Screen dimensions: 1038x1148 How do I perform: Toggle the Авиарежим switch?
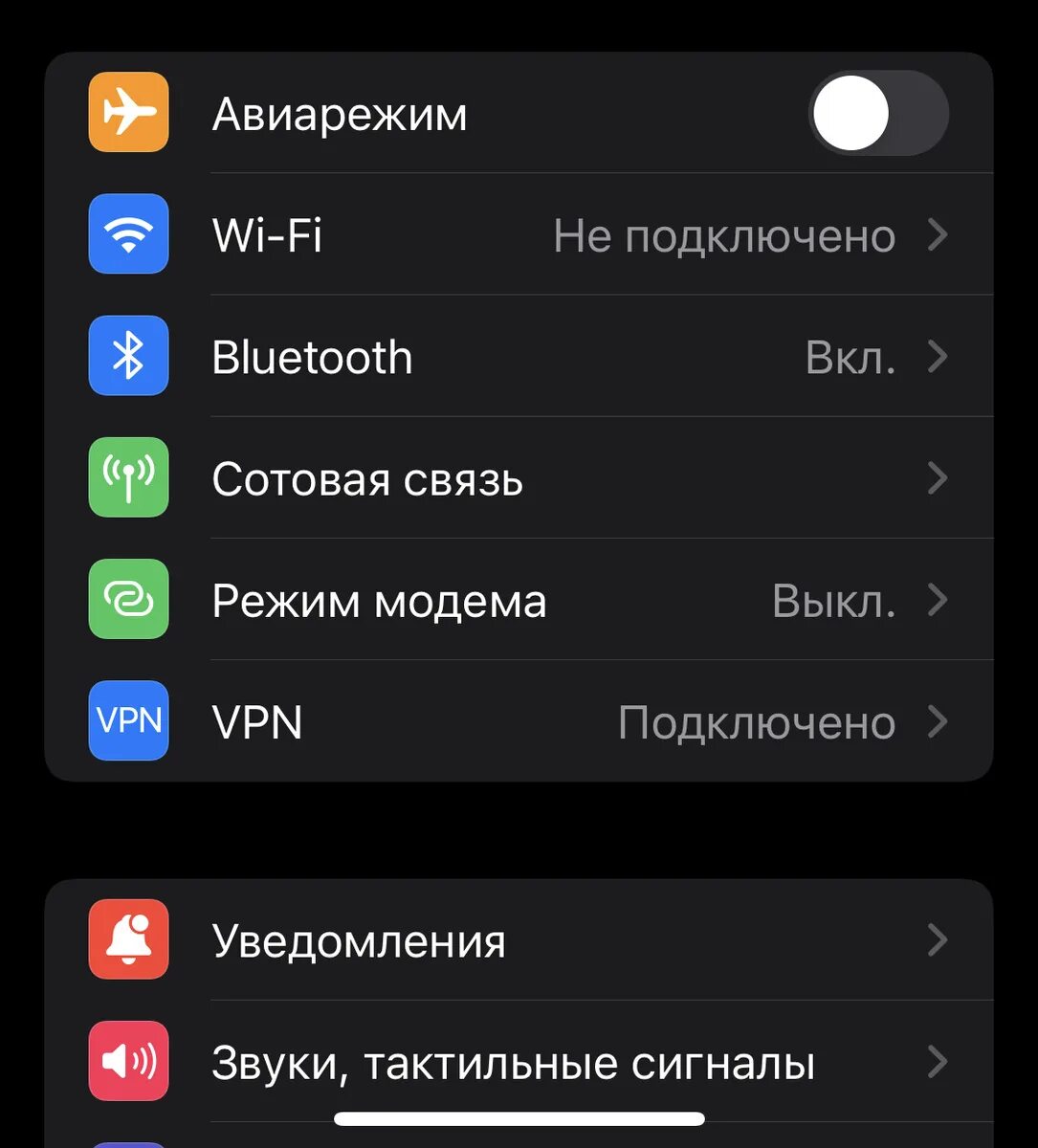878,114
